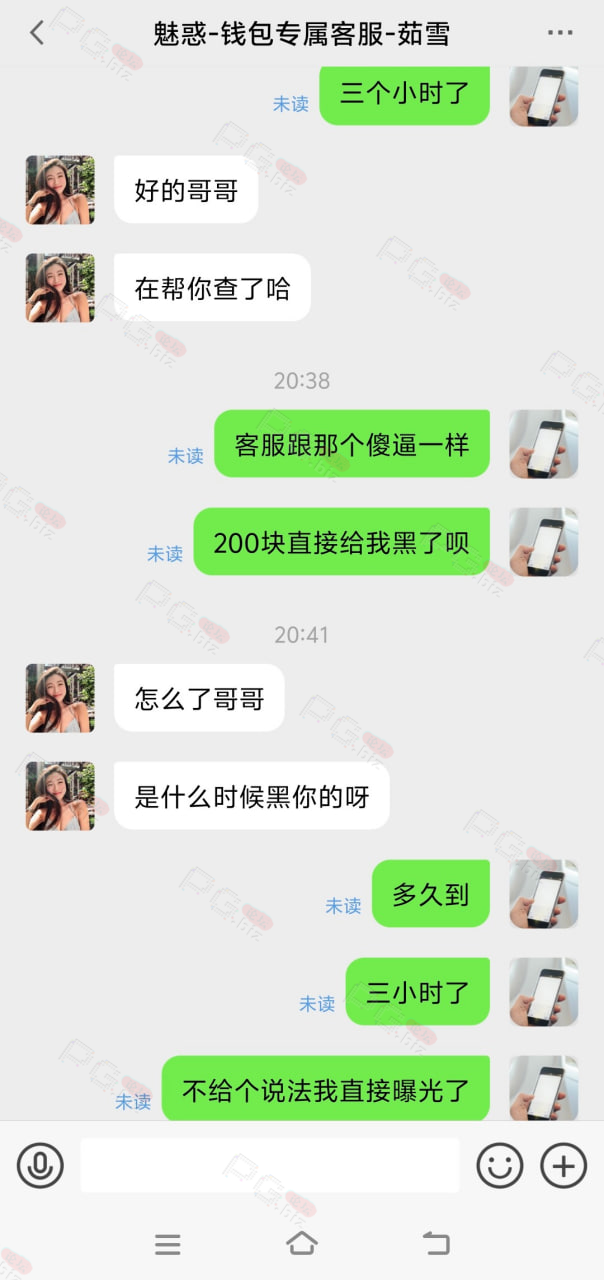This screenshot has width=604, height=1280.
Task: Go back using the header arrow
Action: 36,33
